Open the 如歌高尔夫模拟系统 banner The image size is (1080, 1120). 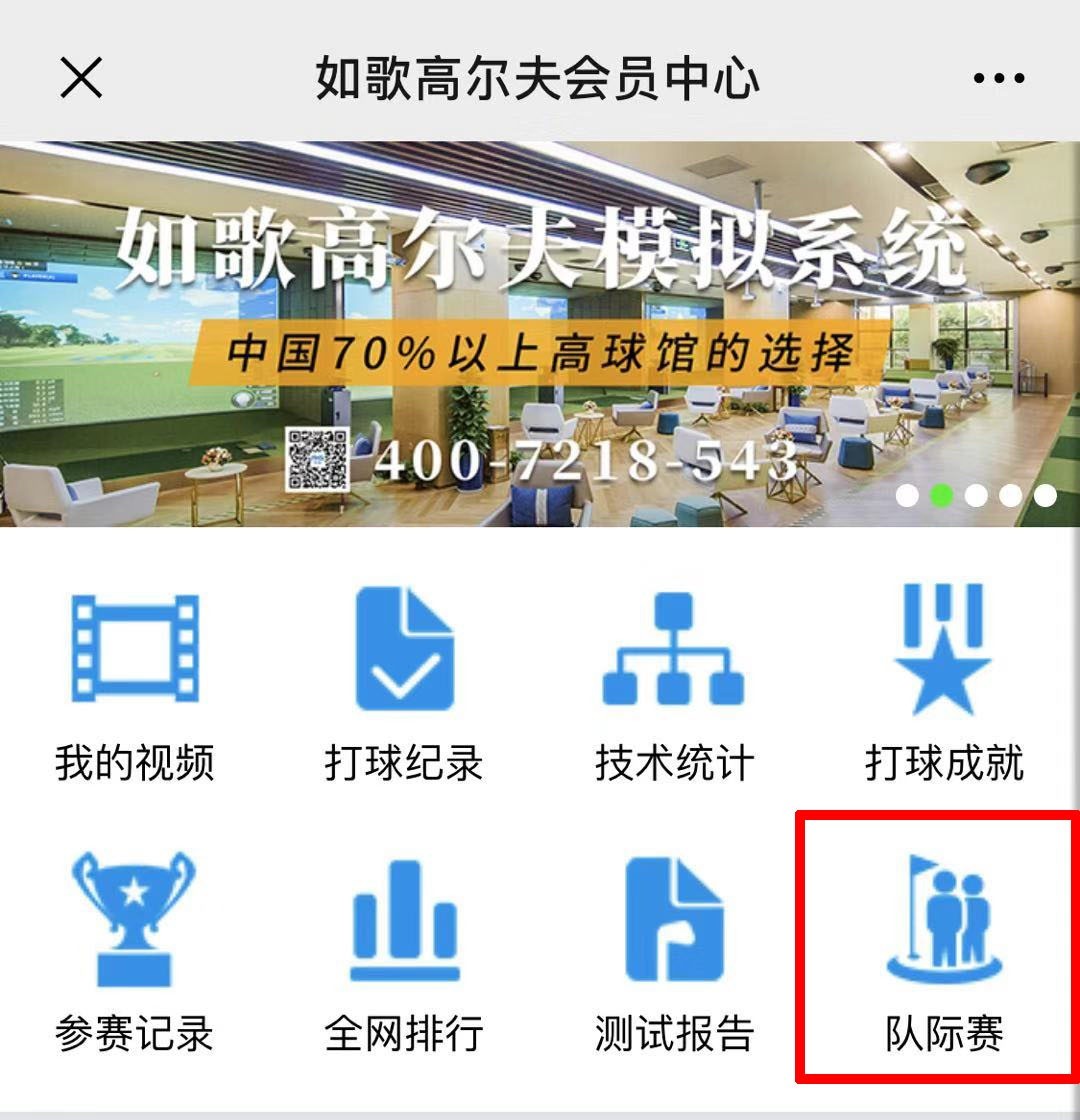pos(540,333)
